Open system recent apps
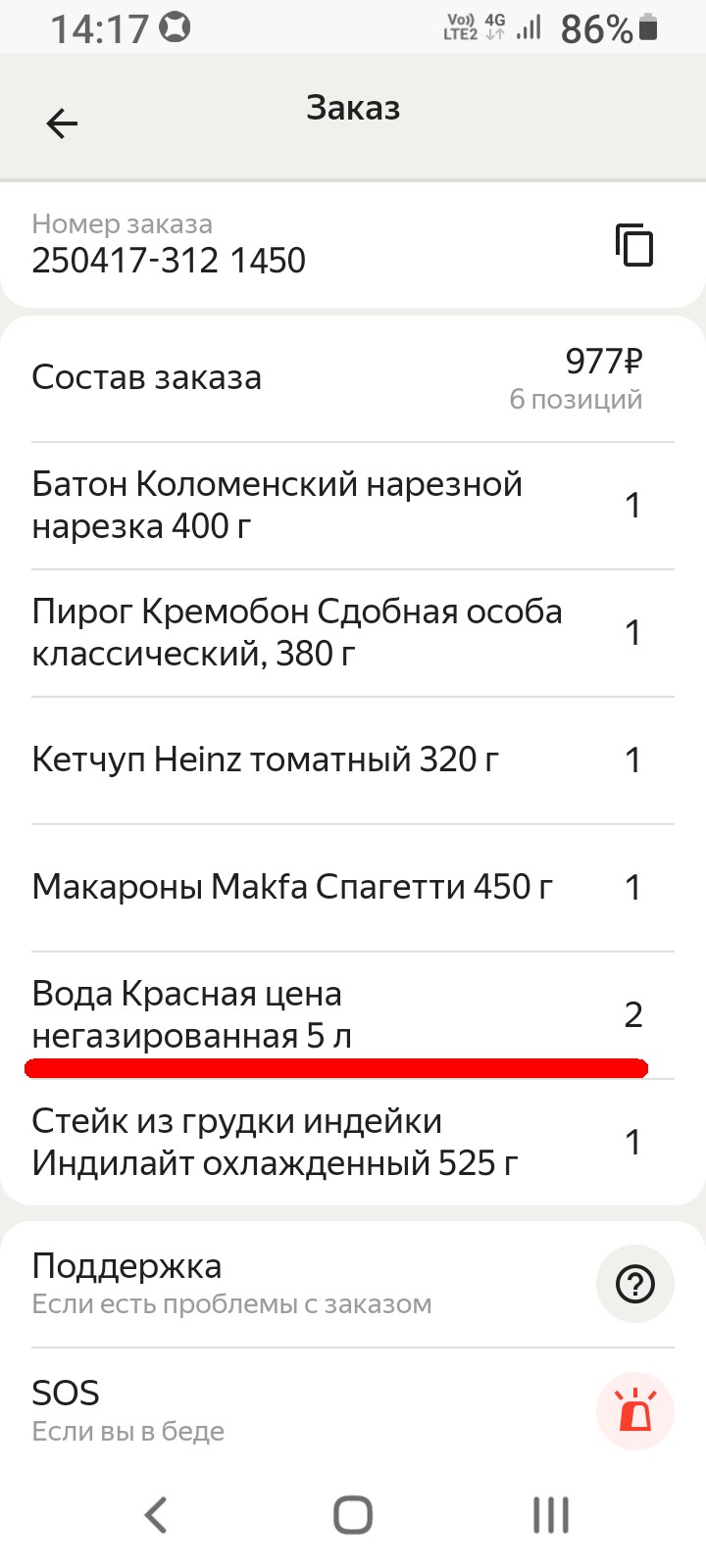 [551, 1515]
